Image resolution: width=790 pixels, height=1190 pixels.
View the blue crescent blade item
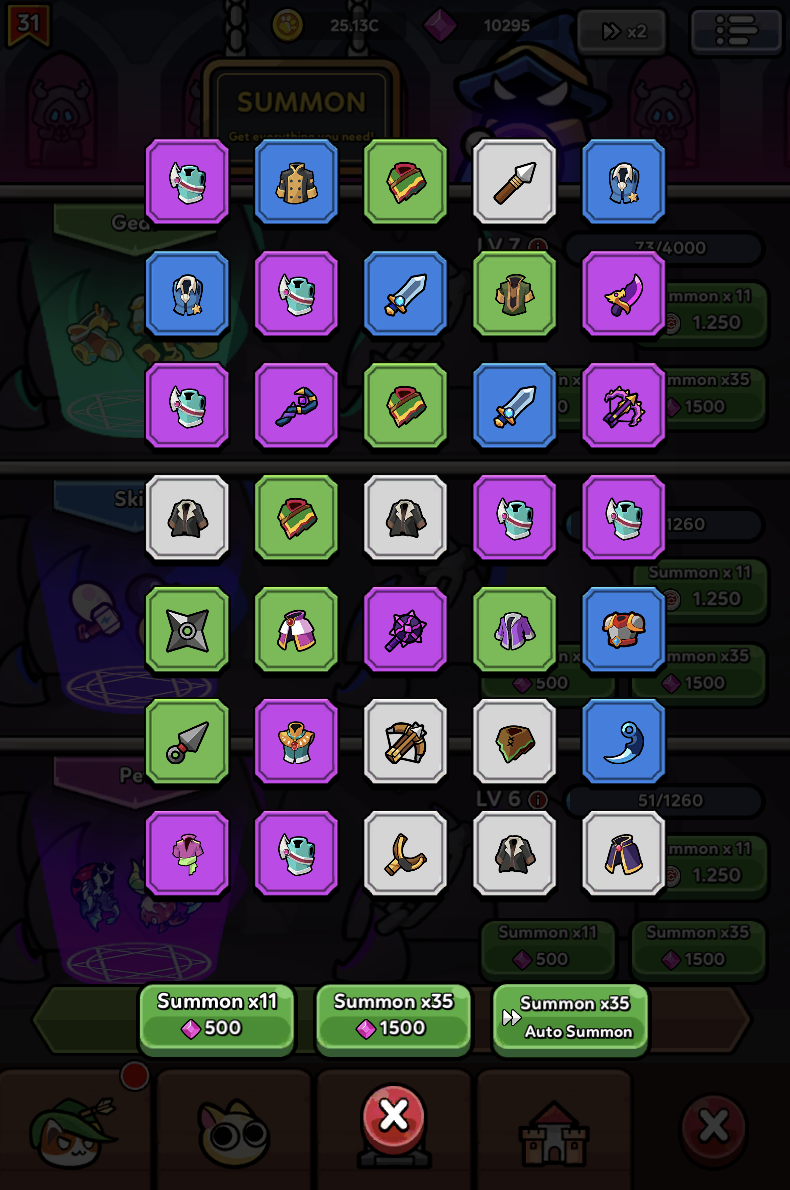tap(623, 742)
